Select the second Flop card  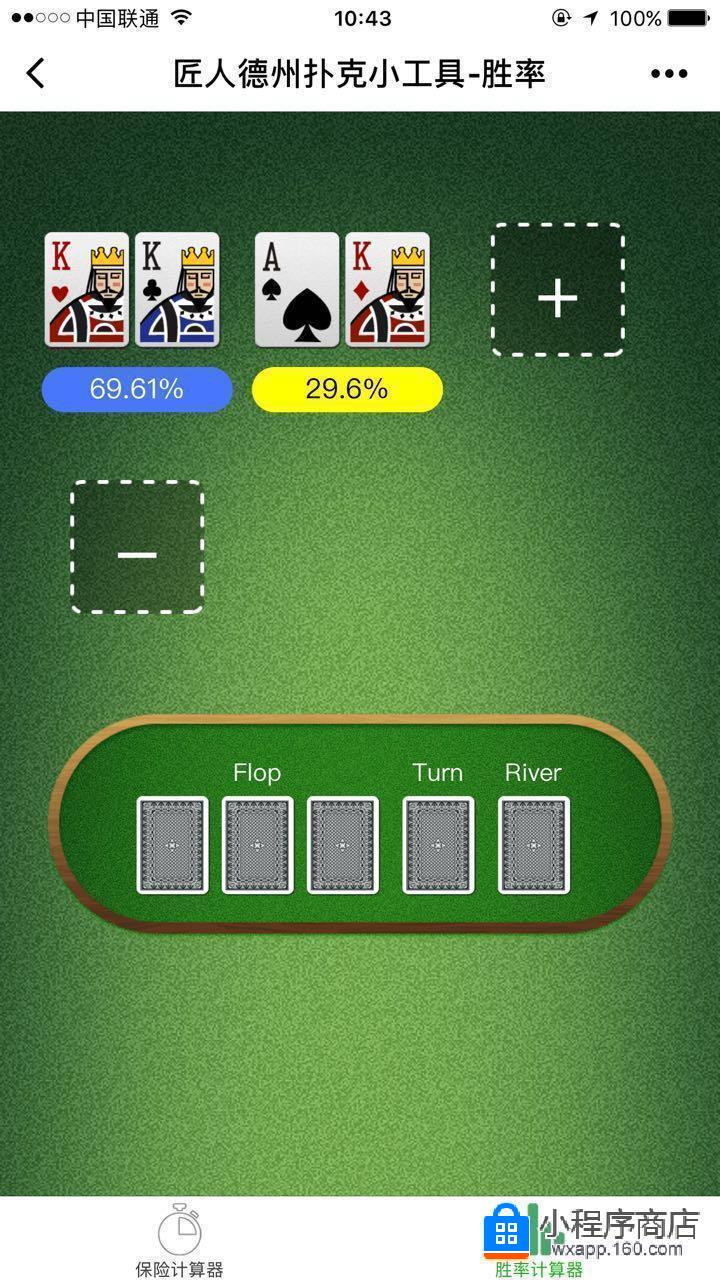[x=257, y=845]
